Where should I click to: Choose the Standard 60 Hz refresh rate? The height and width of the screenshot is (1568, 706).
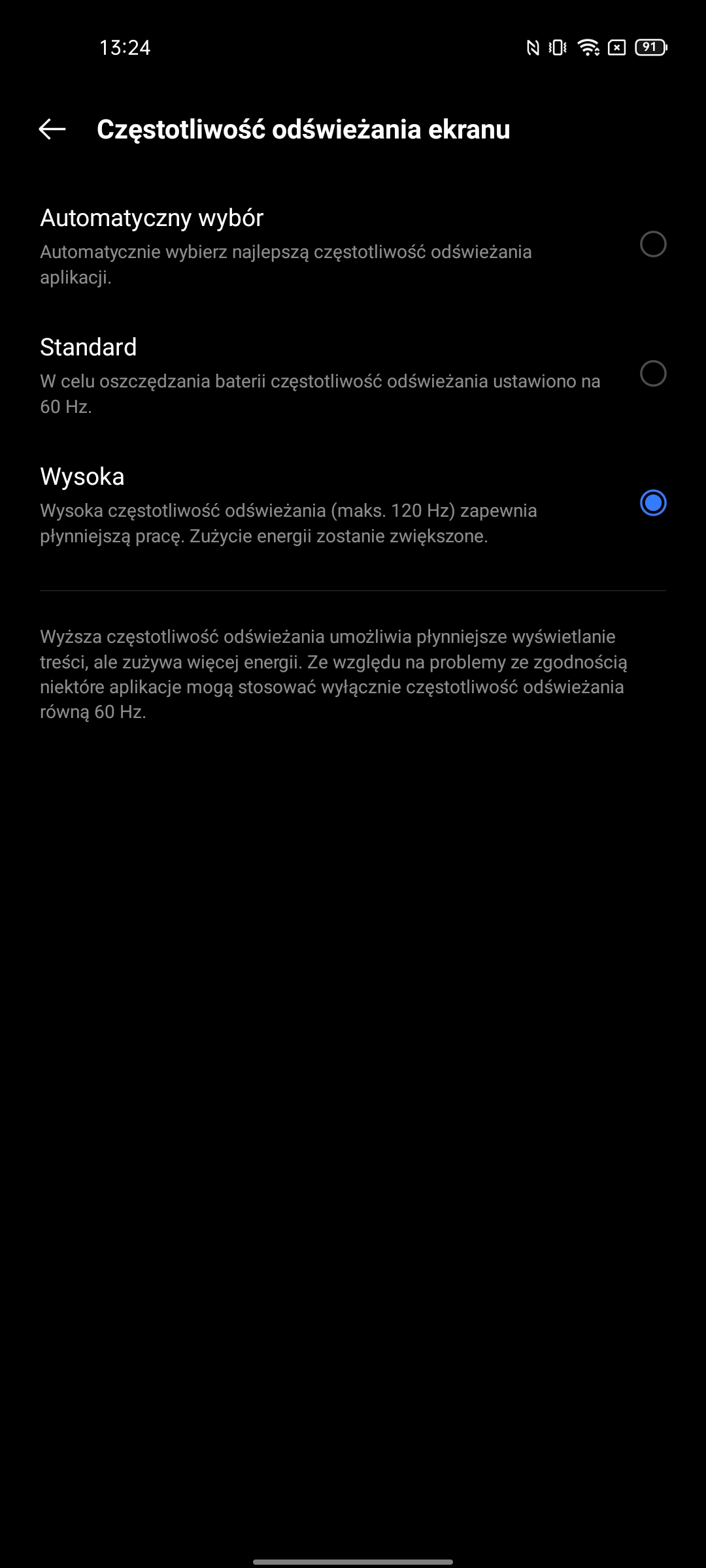[652, 374]
